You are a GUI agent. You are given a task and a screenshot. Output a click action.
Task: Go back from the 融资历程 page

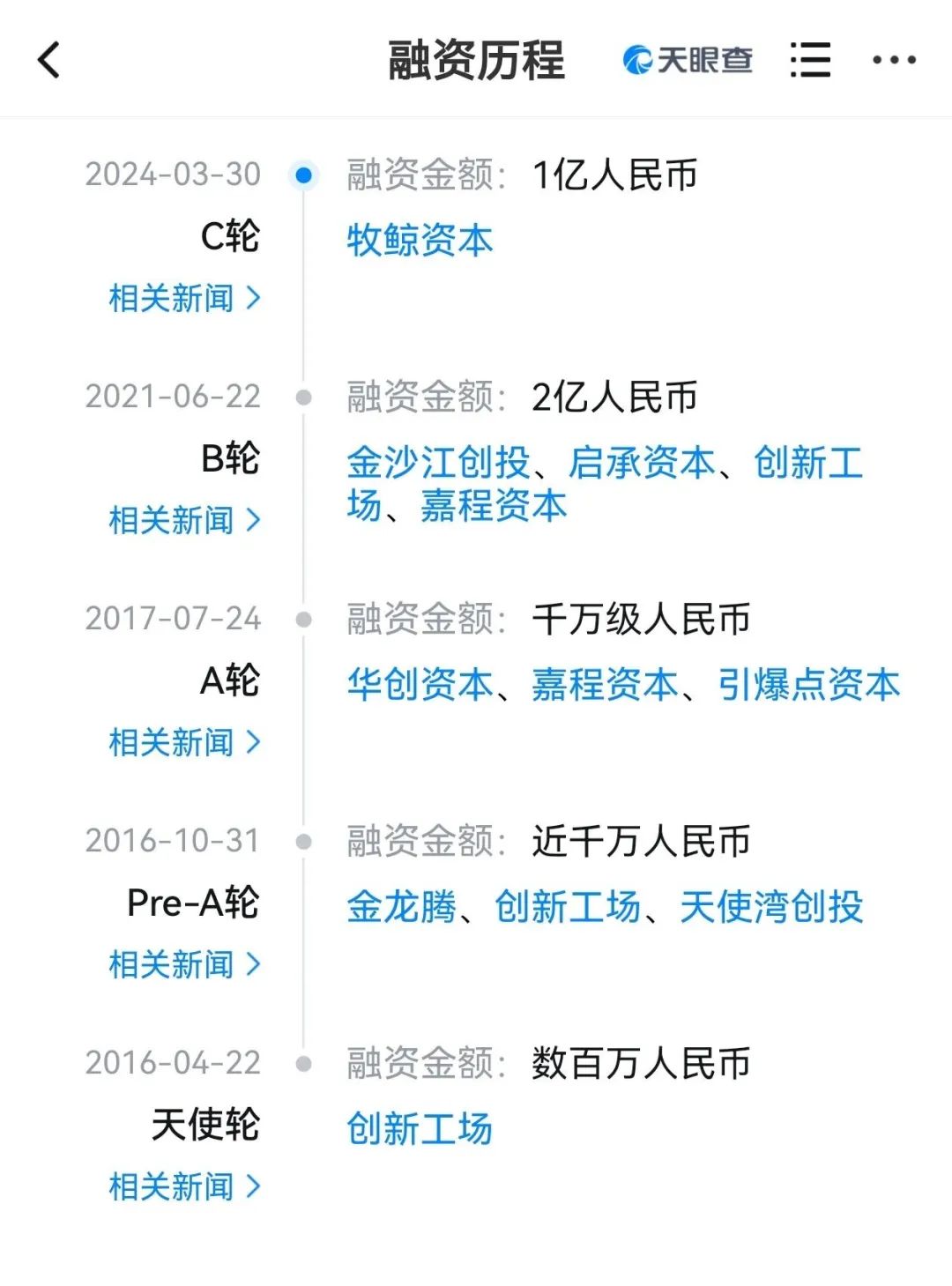coord(49,60)
